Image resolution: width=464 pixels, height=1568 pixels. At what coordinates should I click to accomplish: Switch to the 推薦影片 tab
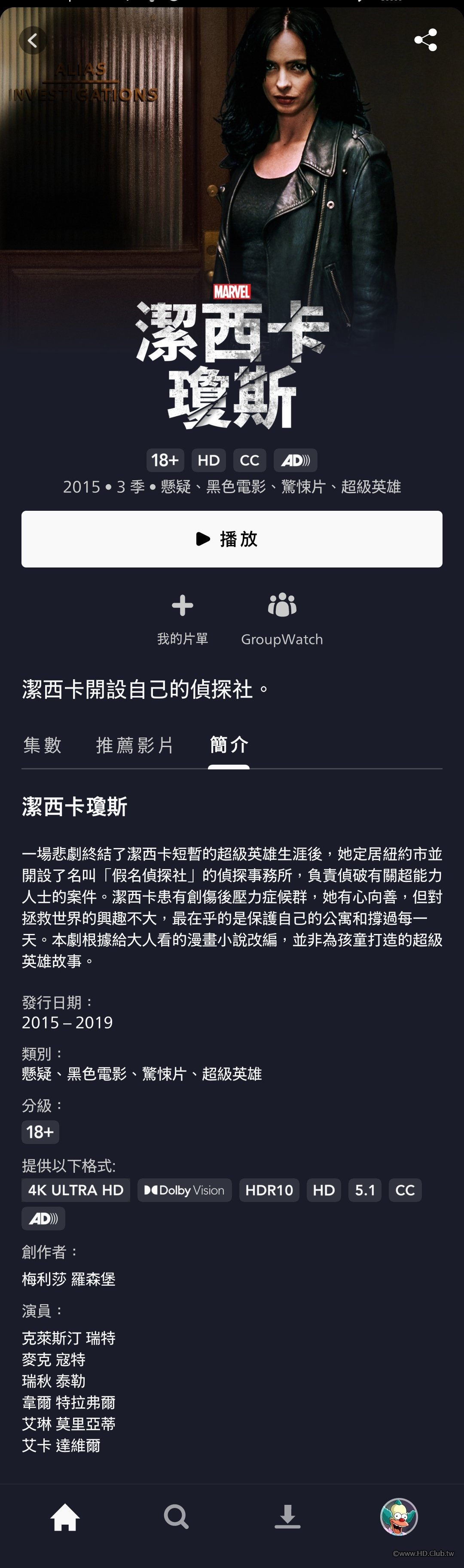pos(135,744)
